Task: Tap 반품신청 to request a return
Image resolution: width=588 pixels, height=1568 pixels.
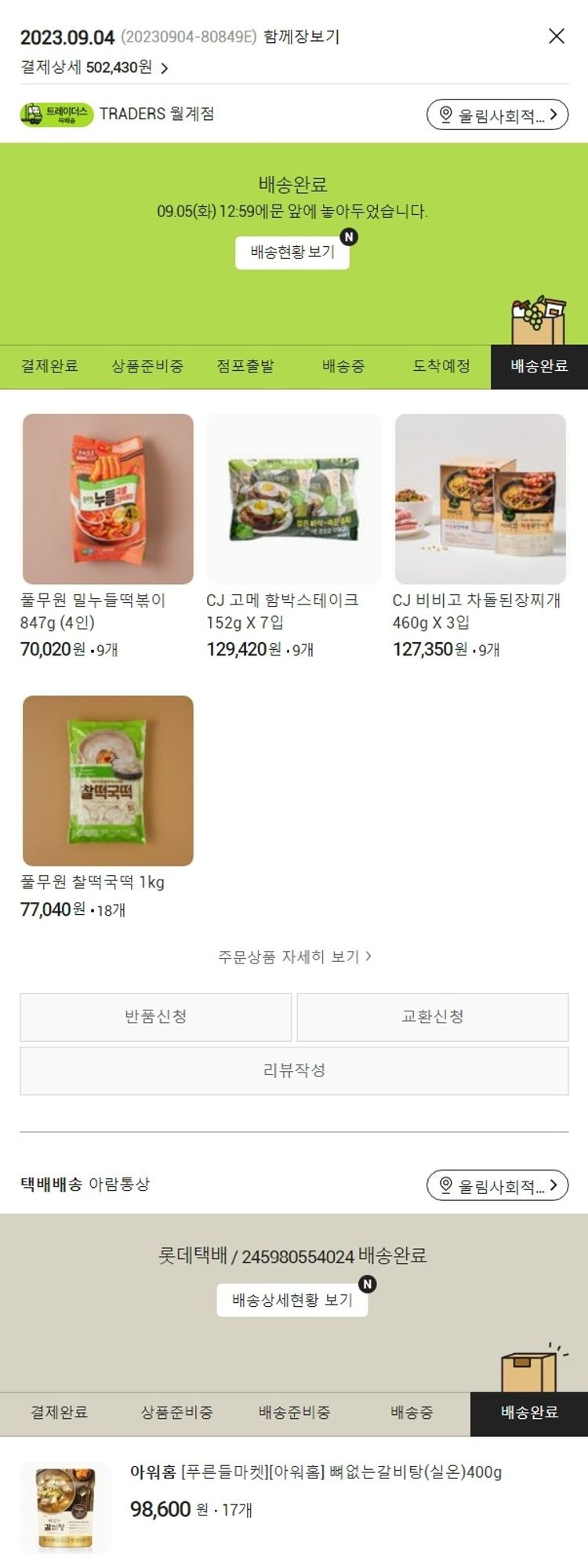Action: 156,1017
